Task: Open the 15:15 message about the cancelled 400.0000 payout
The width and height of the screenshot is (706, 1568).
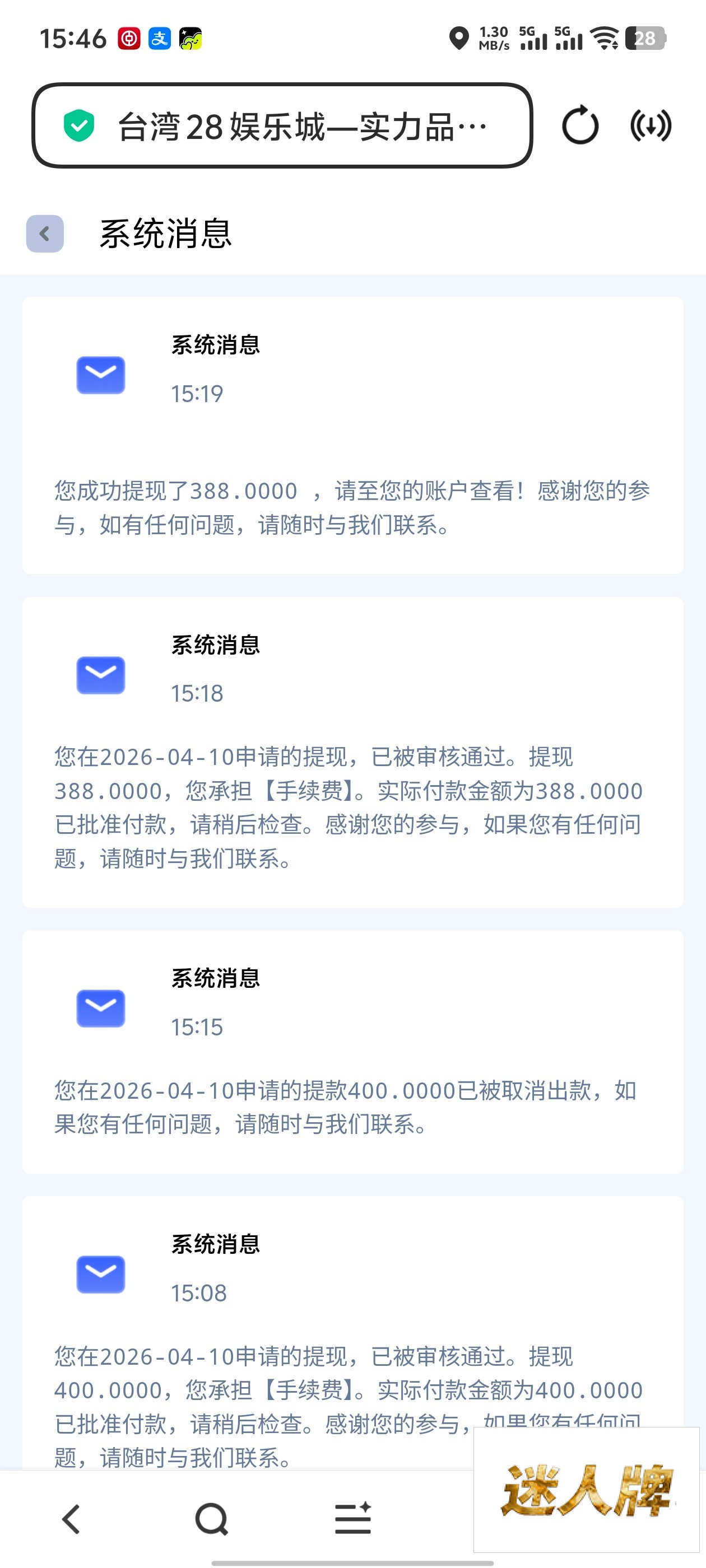Action: click(352, 1051)
